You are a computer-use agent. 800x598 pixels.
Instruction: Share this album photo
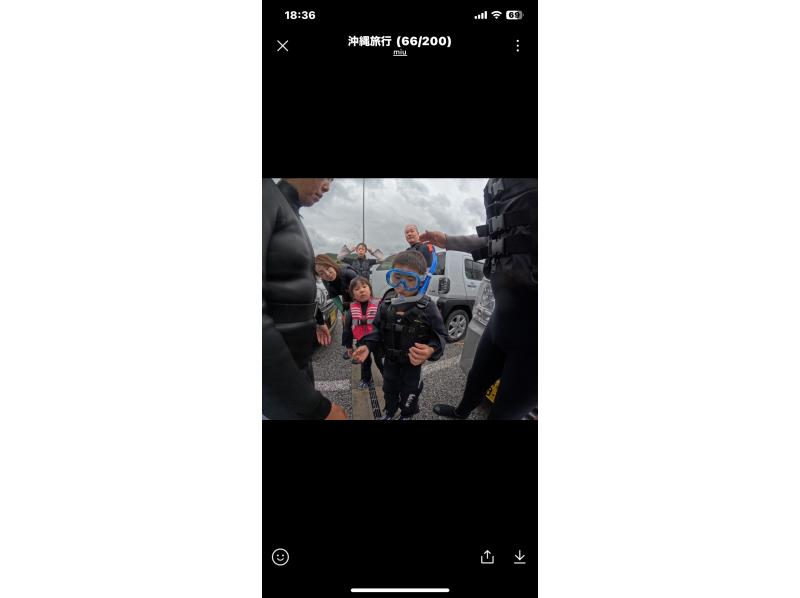pyautogui.click(x=487, y=557)
